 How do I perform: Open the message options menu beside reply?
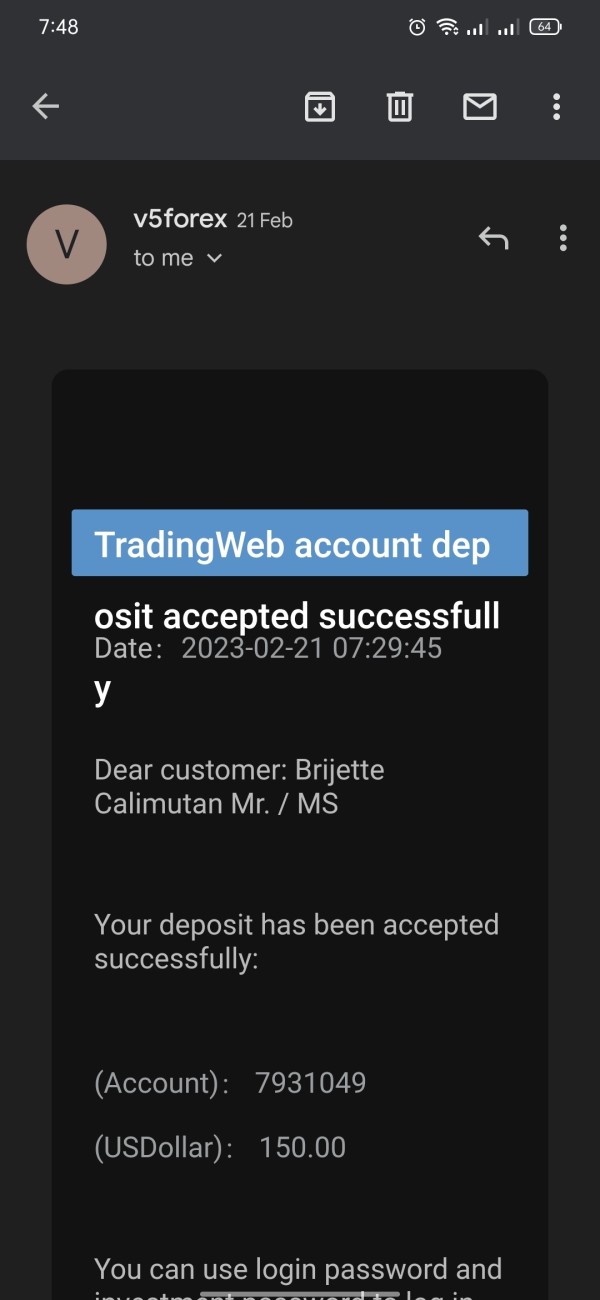[x=563, y=238]
